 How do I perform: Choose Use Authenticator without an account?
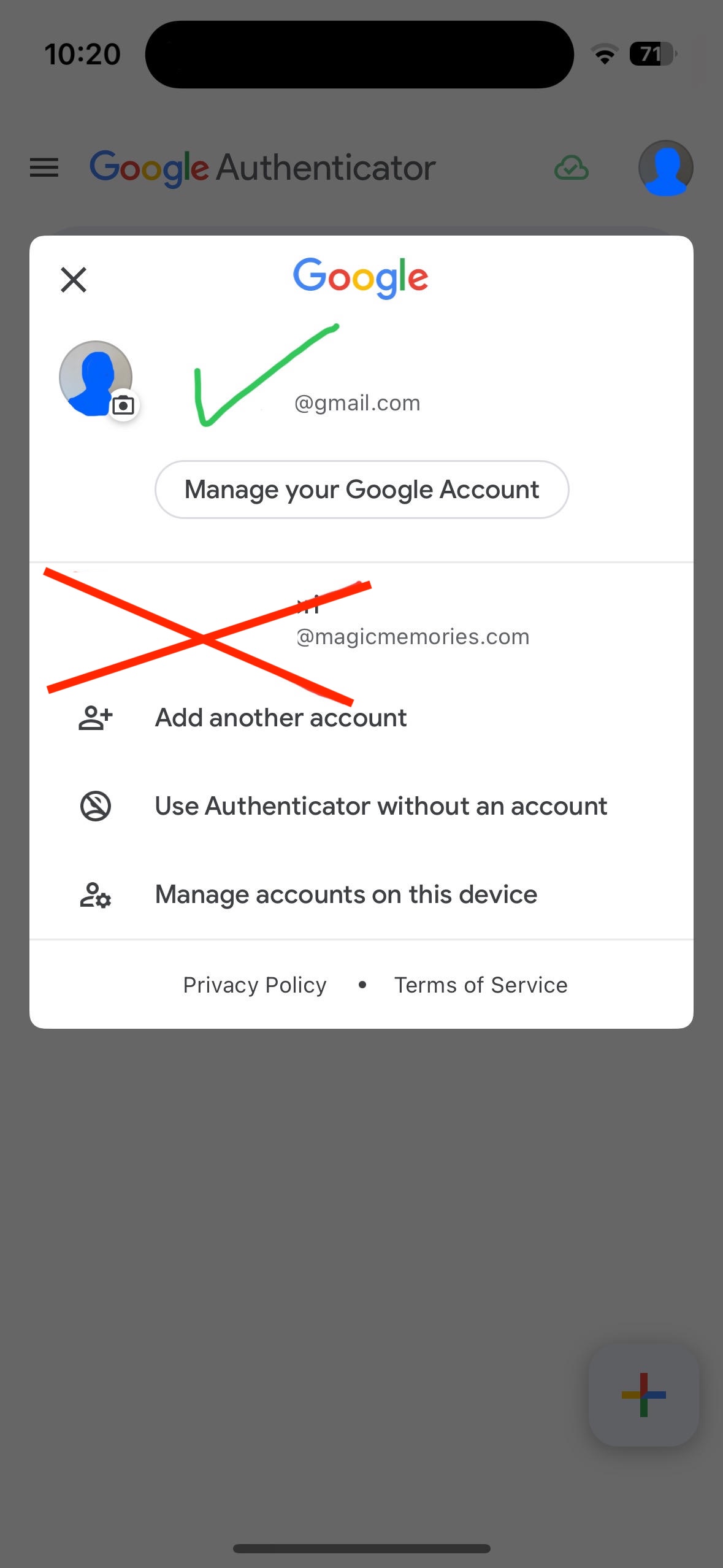click(380, 806)
